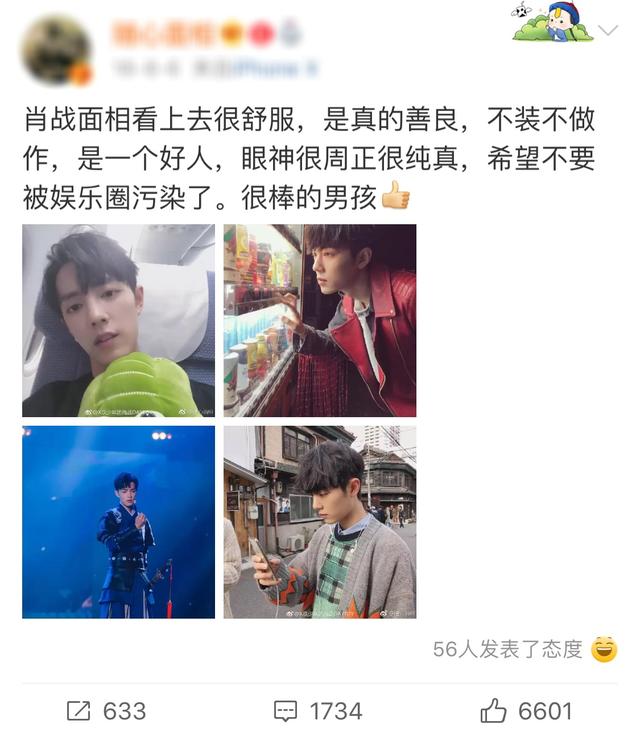Like the post with 6601 likes
The width and height of the screenshot is (640, 741).
(x=526, y=711)
